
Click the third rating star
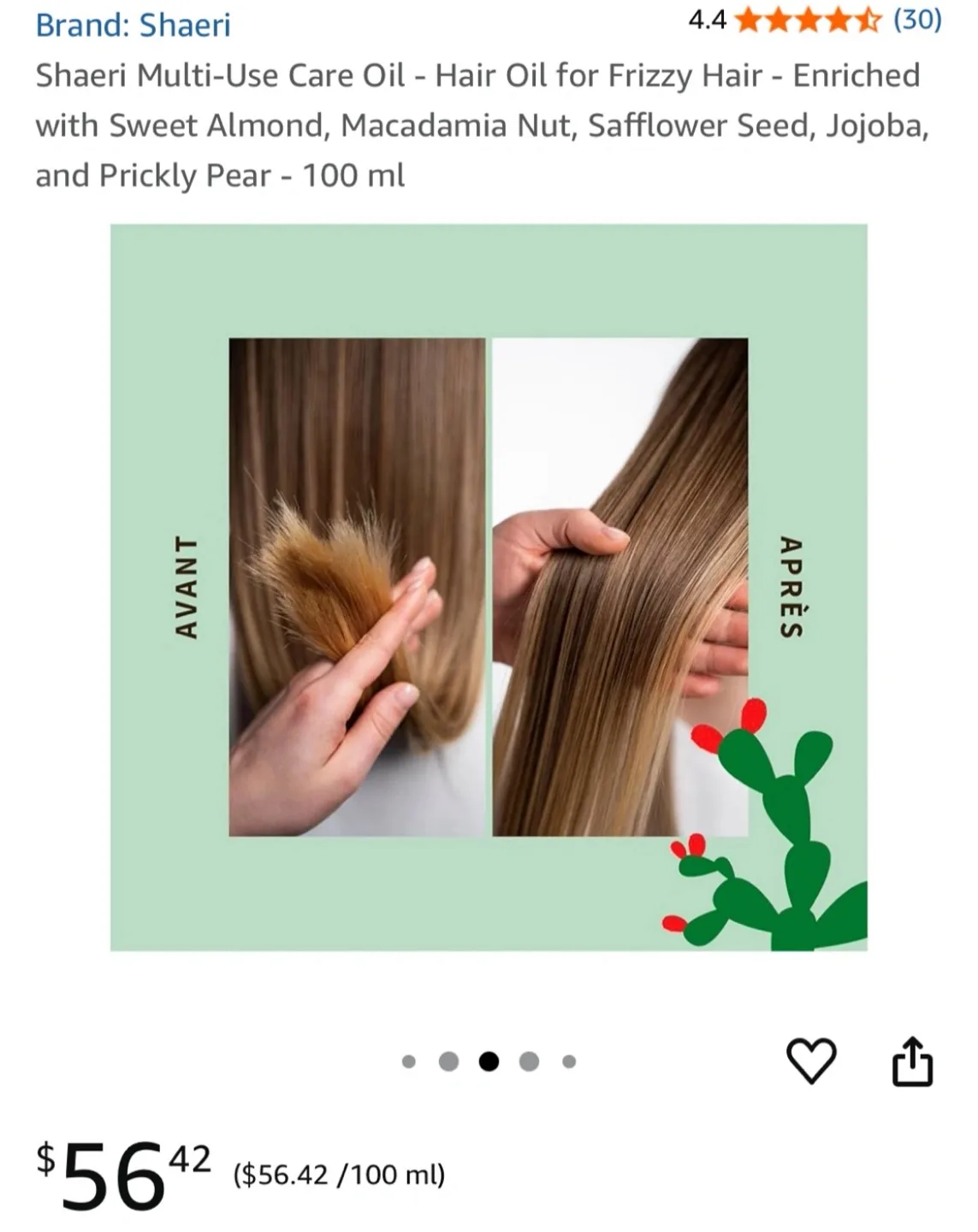(x=807, y=21)
